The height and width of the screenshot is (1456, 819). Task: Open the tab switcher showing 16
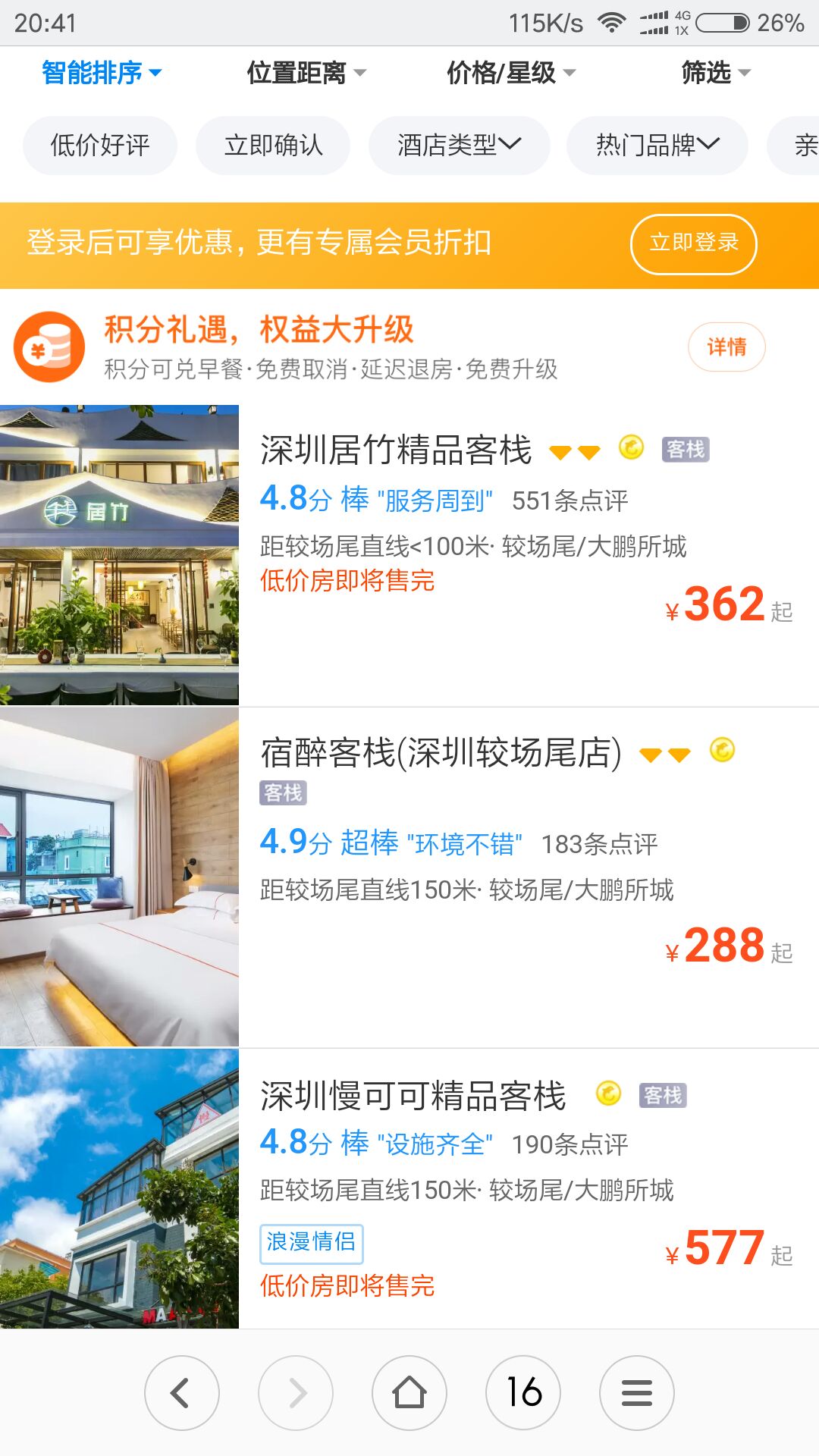[x=523, y=1393]
